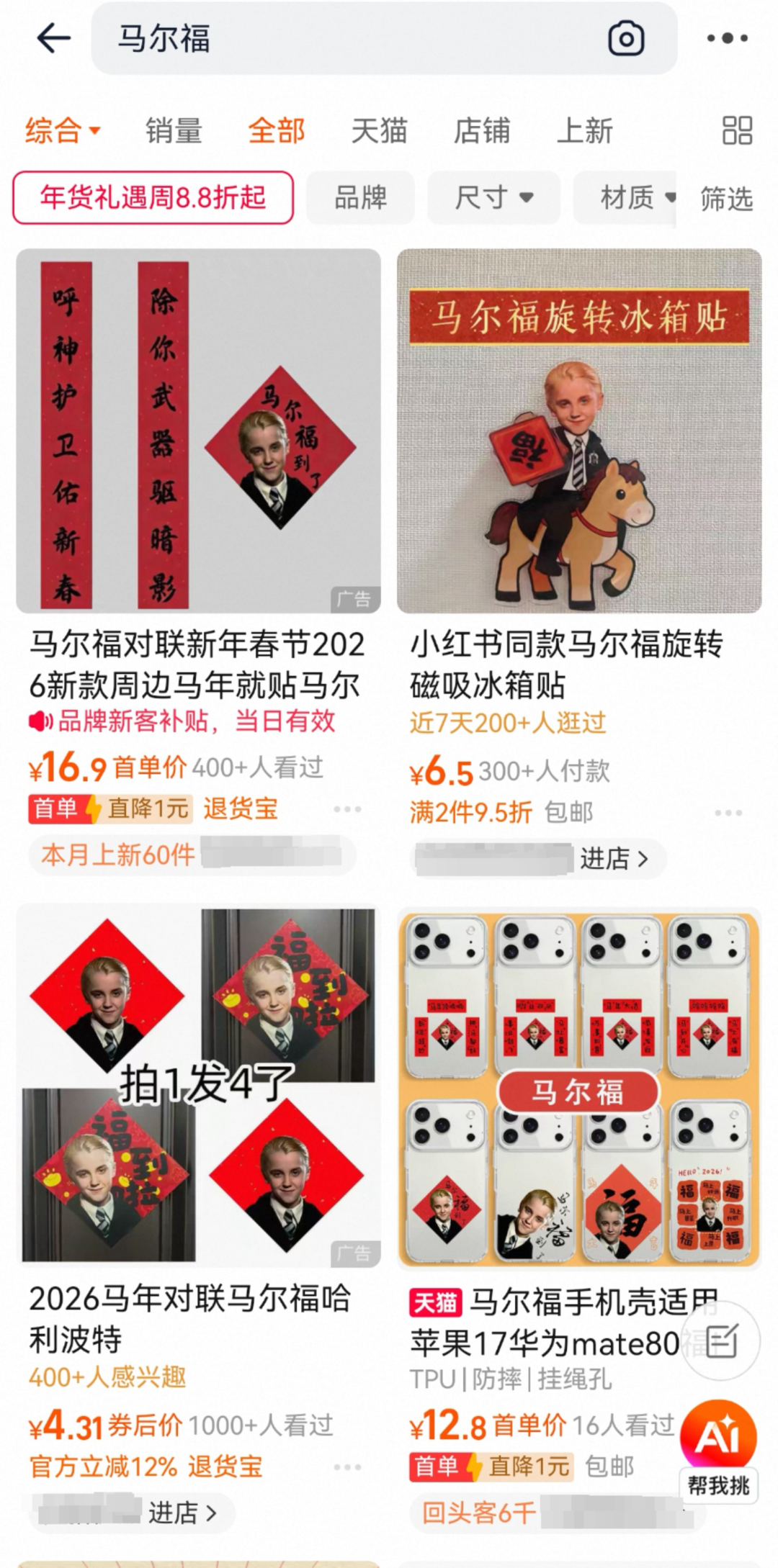Launch the AI 帮我挑 assistant
This screenshot has height=1568, width=778.
pyautogui.click(x=718, y=1451)
